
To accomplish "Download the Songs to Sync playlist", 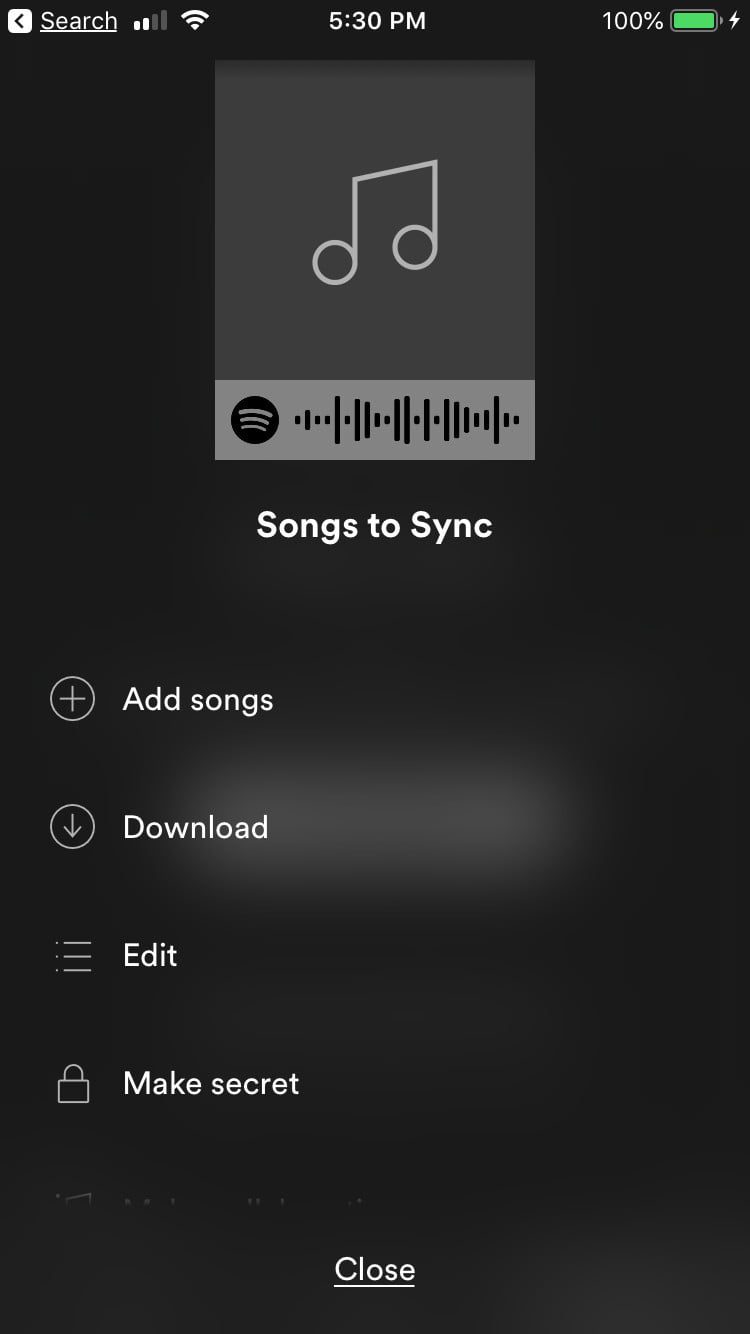I will tap(195, 828).
